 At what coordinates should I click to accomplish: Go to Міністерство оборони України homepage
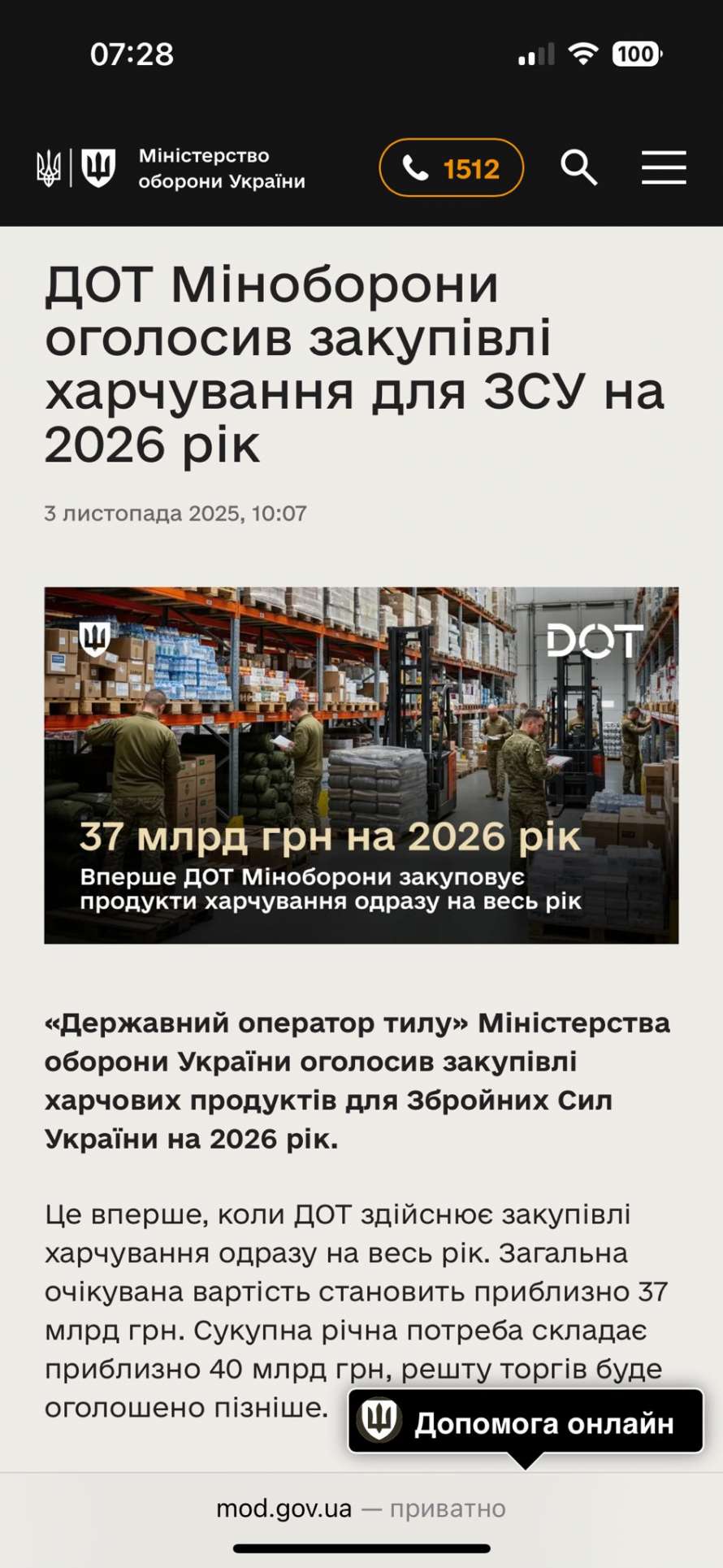[x=172, y=168]
